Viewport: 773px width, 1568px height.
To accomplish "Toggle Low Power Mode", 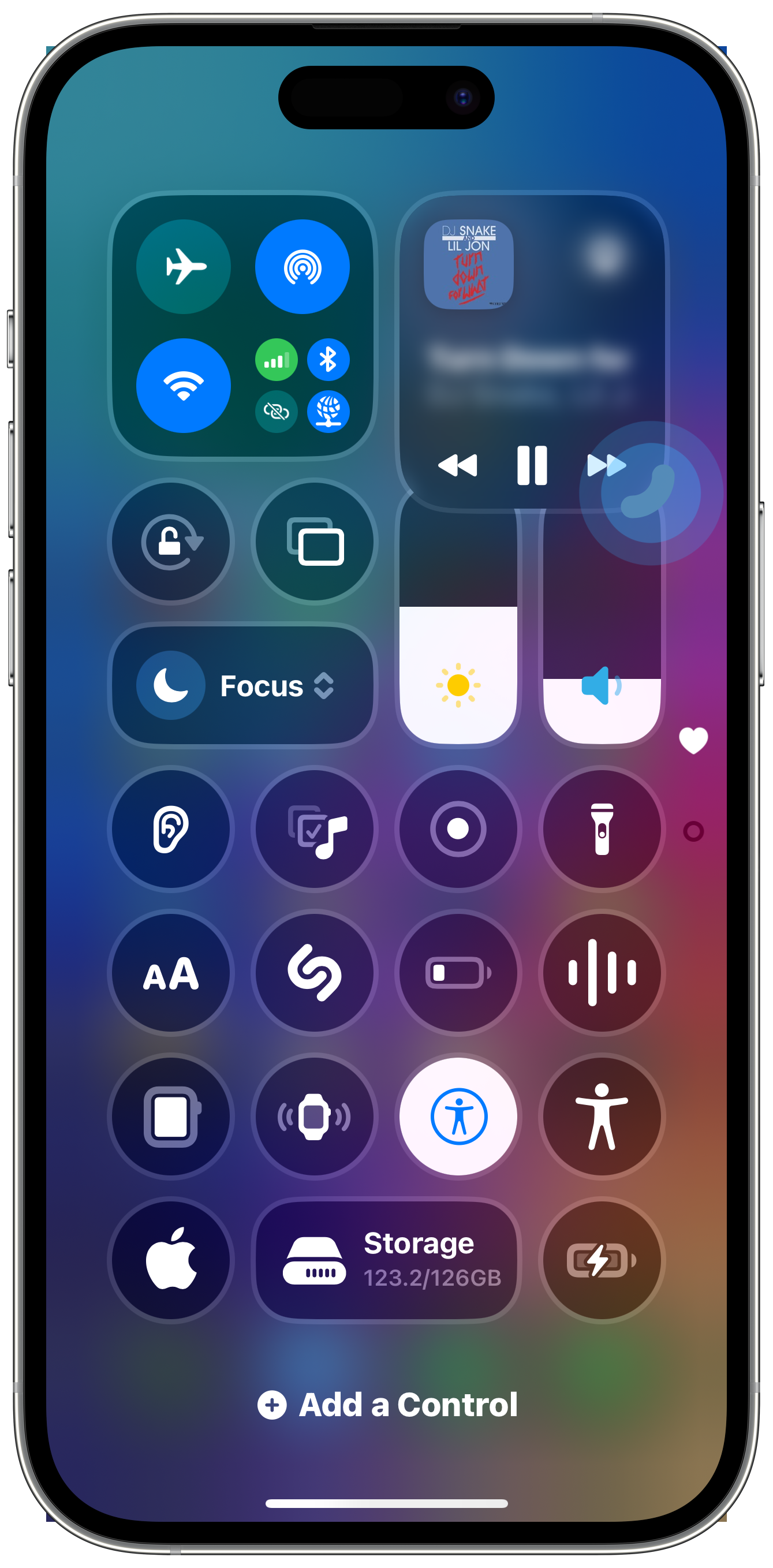I will (x=458, y=973).
